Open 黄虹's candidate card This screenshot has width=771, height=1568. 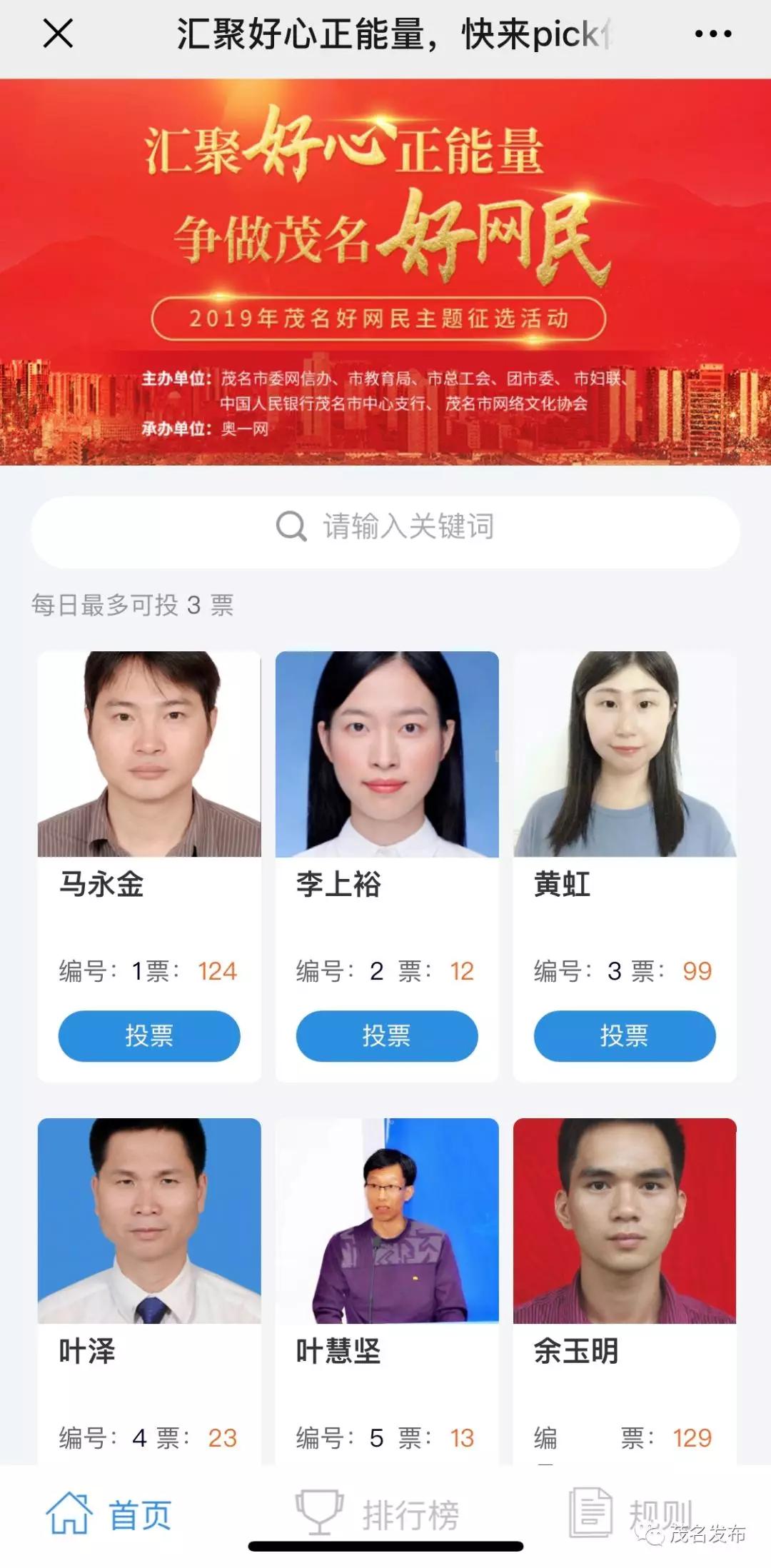click(x=624, y=754)
